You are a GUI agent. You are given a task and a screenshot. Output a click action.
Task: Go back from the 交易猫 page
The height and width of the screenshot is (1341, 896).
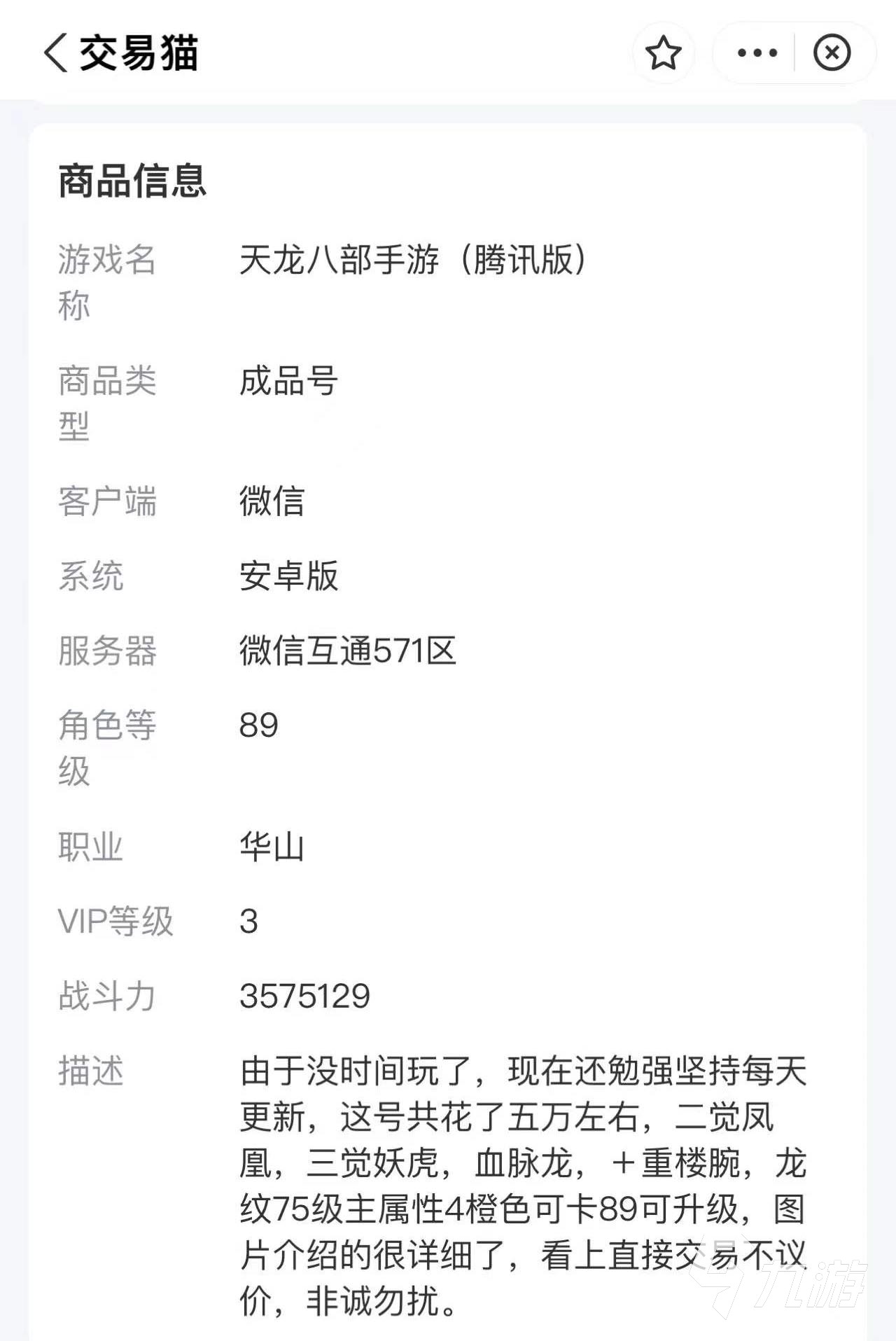[56, 53]
